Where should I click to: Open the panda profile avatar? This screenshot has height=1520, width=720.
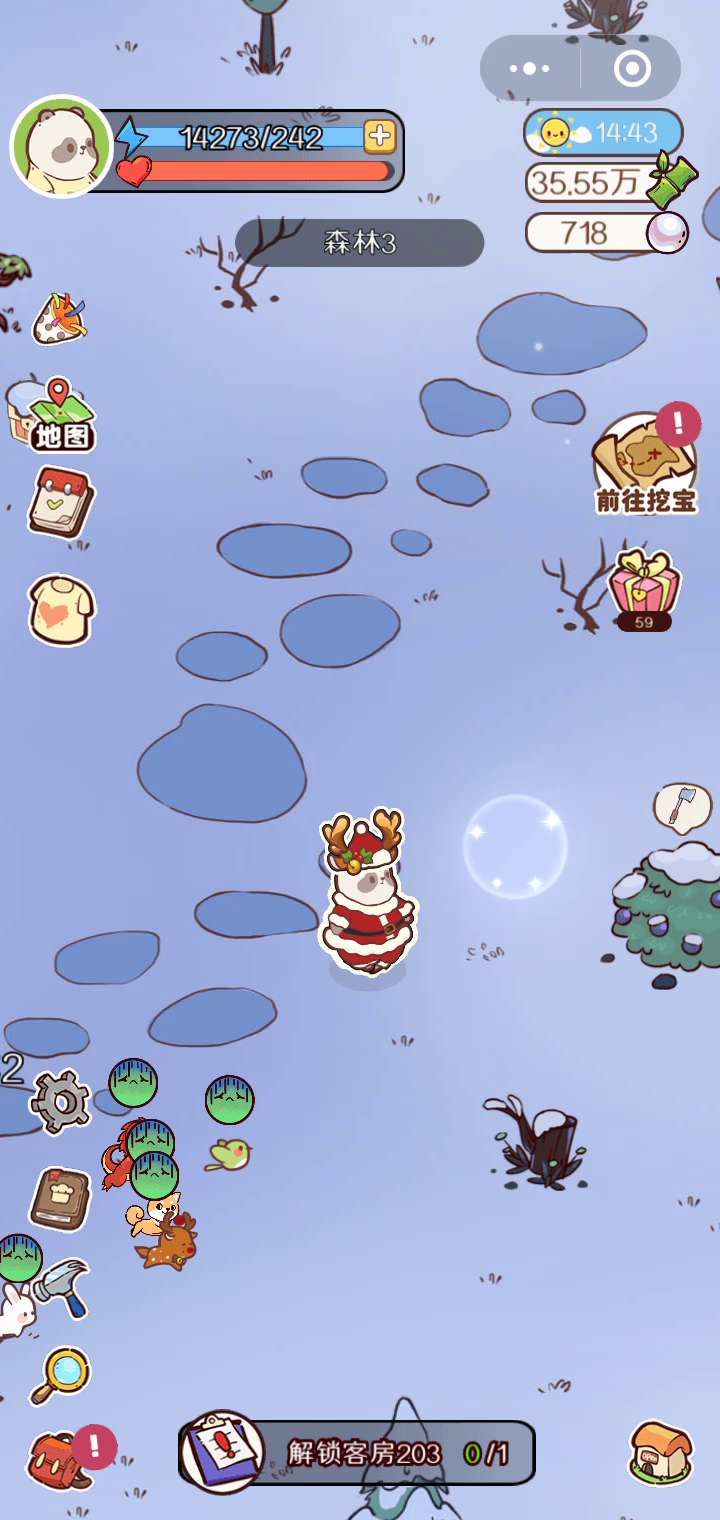point(61,146)
